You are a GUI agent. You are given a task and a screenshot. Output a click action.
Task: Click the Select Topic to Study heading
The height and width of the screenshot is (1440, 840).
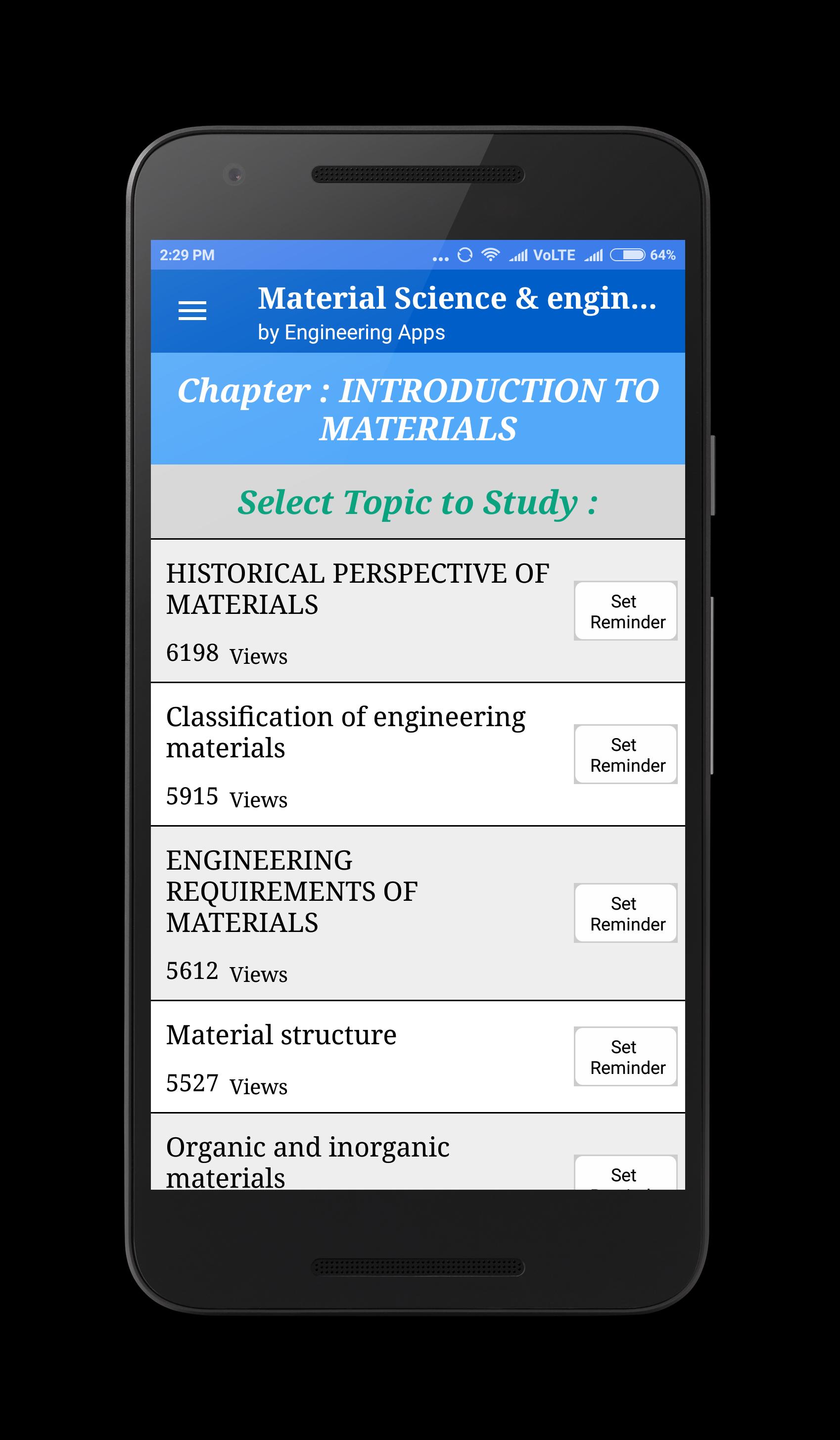419,502
